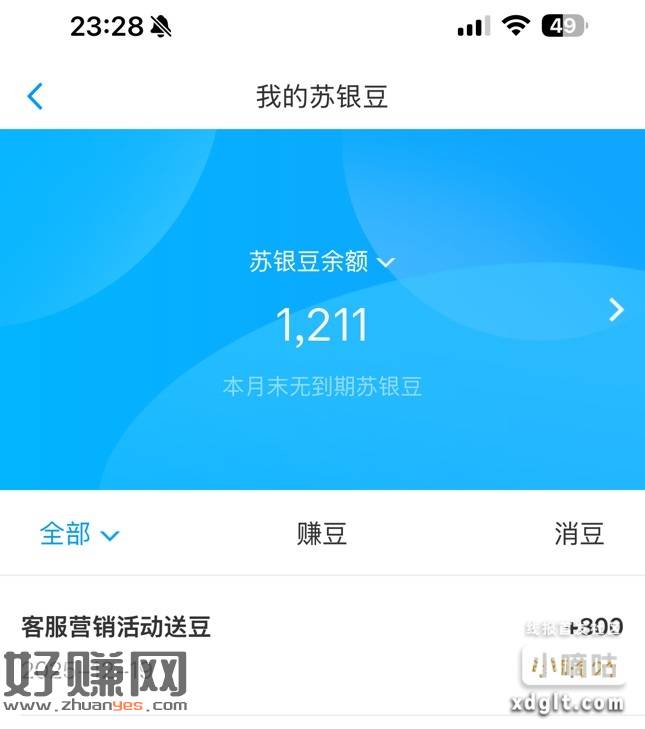Switch to the 赚豆 tab
Image resolution: width=645 pixels, height=729 pixels.
click(x=322, y=534)
